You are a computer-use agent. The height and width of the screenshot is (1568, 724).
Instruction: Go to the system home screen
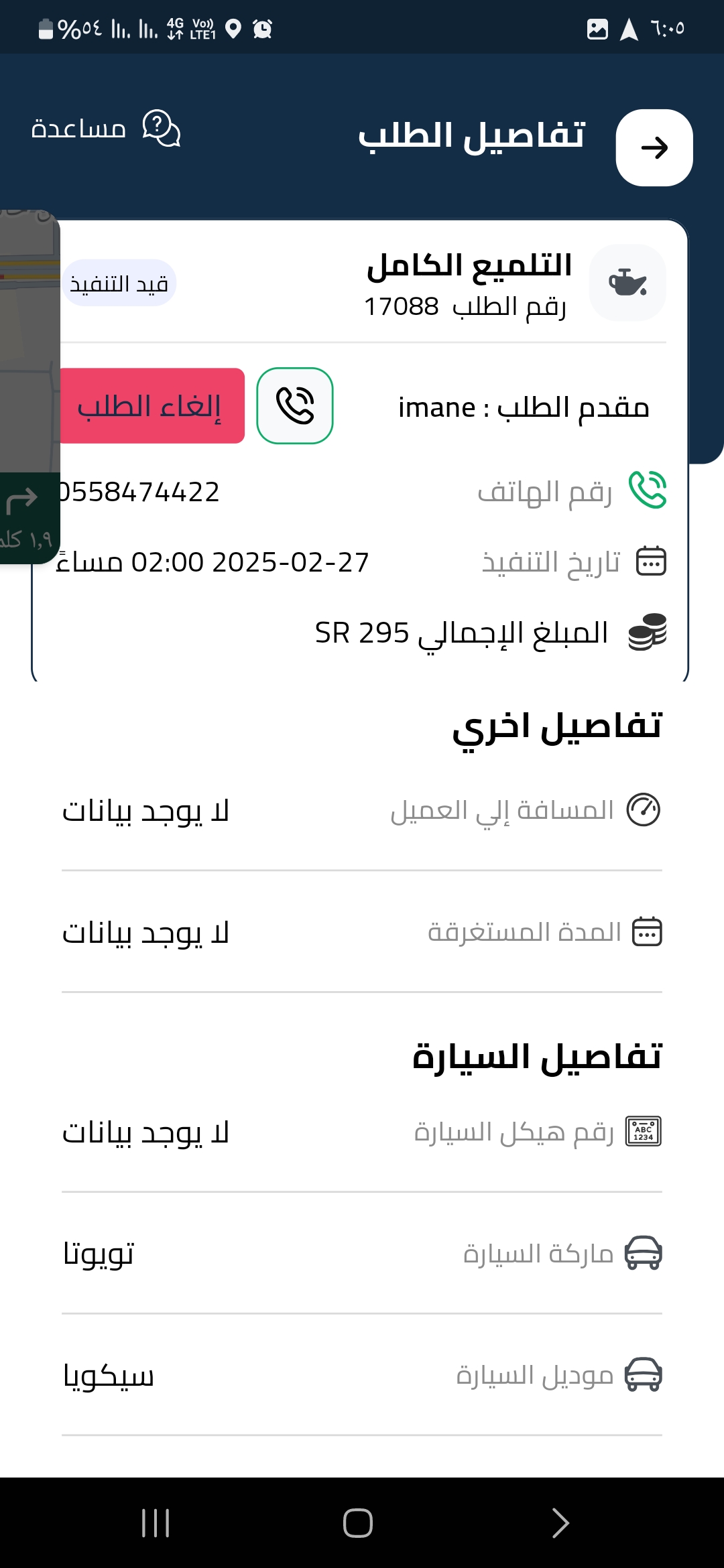coord(358,1522)
